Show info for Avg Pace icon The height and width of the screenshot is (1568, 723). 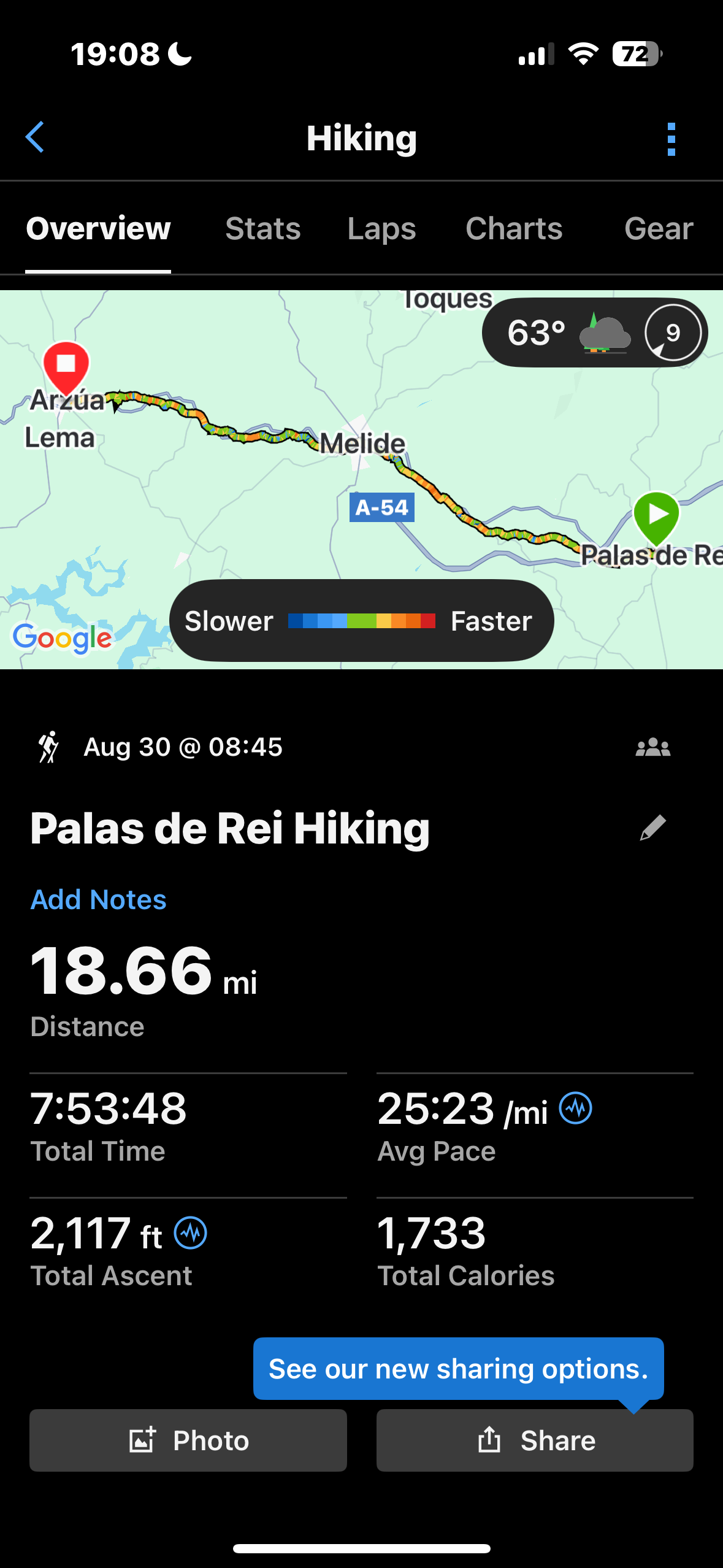(576, 1108)
